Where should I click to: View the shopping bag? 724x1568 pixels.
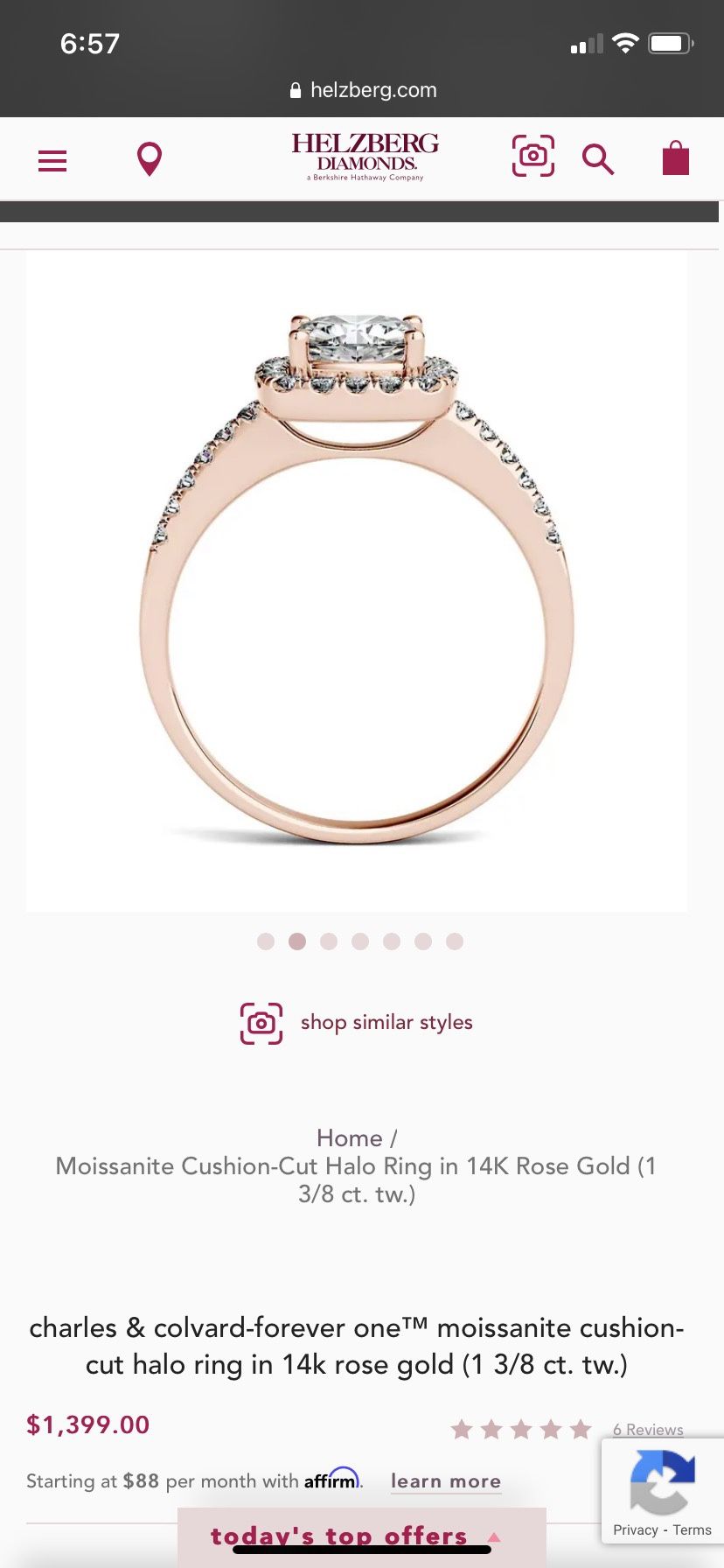[676, 159]
